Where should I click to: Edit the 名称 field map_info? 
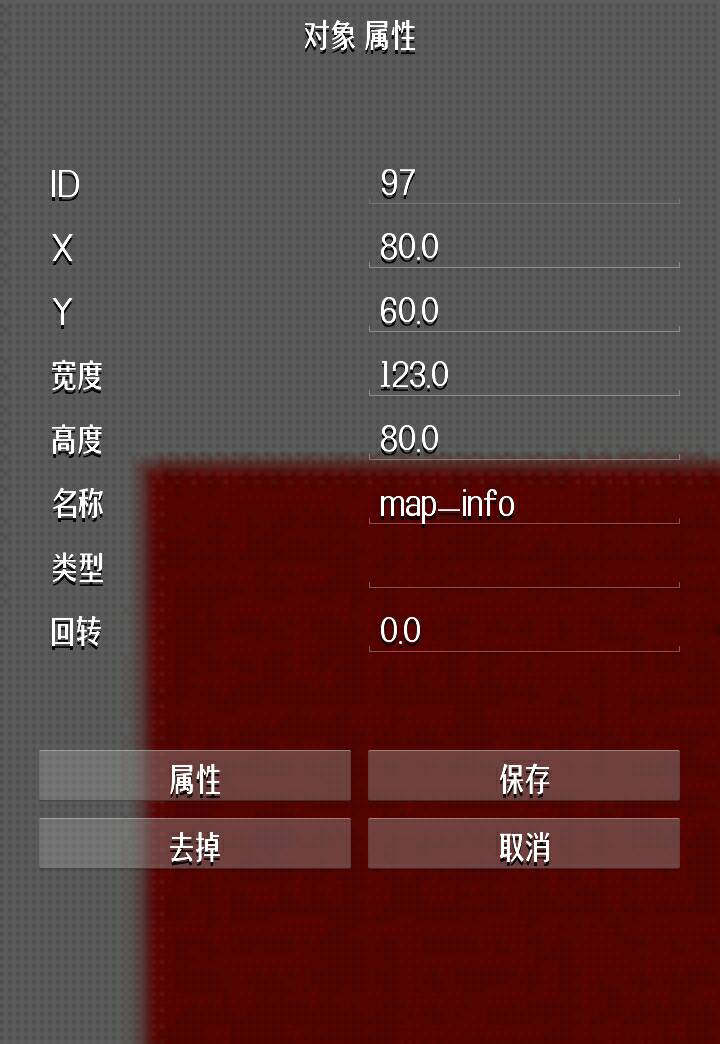523,504
